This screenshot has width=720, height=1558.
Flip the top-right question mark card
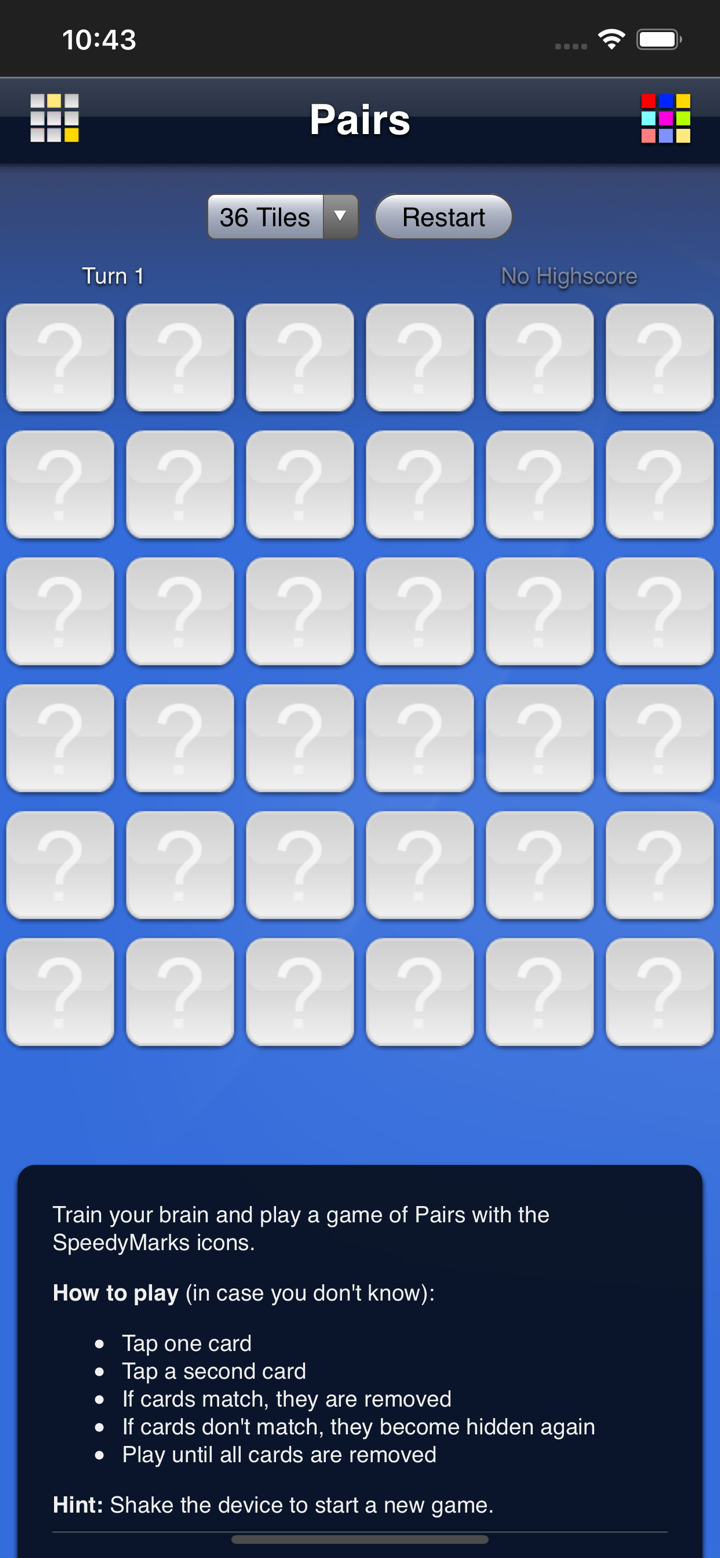[660, 357]
